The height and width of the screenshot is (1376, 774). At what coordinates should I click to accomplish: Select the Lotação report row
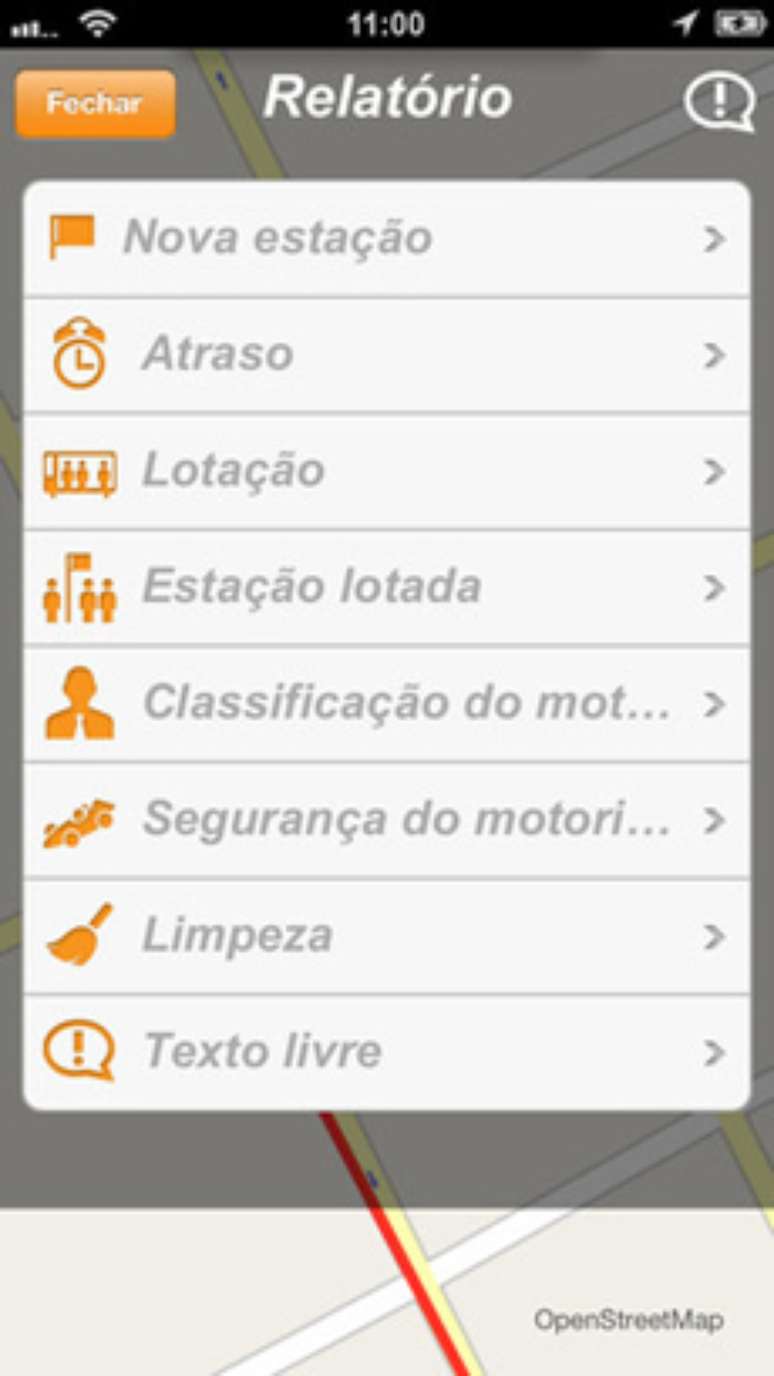click(x=386, y=471)
